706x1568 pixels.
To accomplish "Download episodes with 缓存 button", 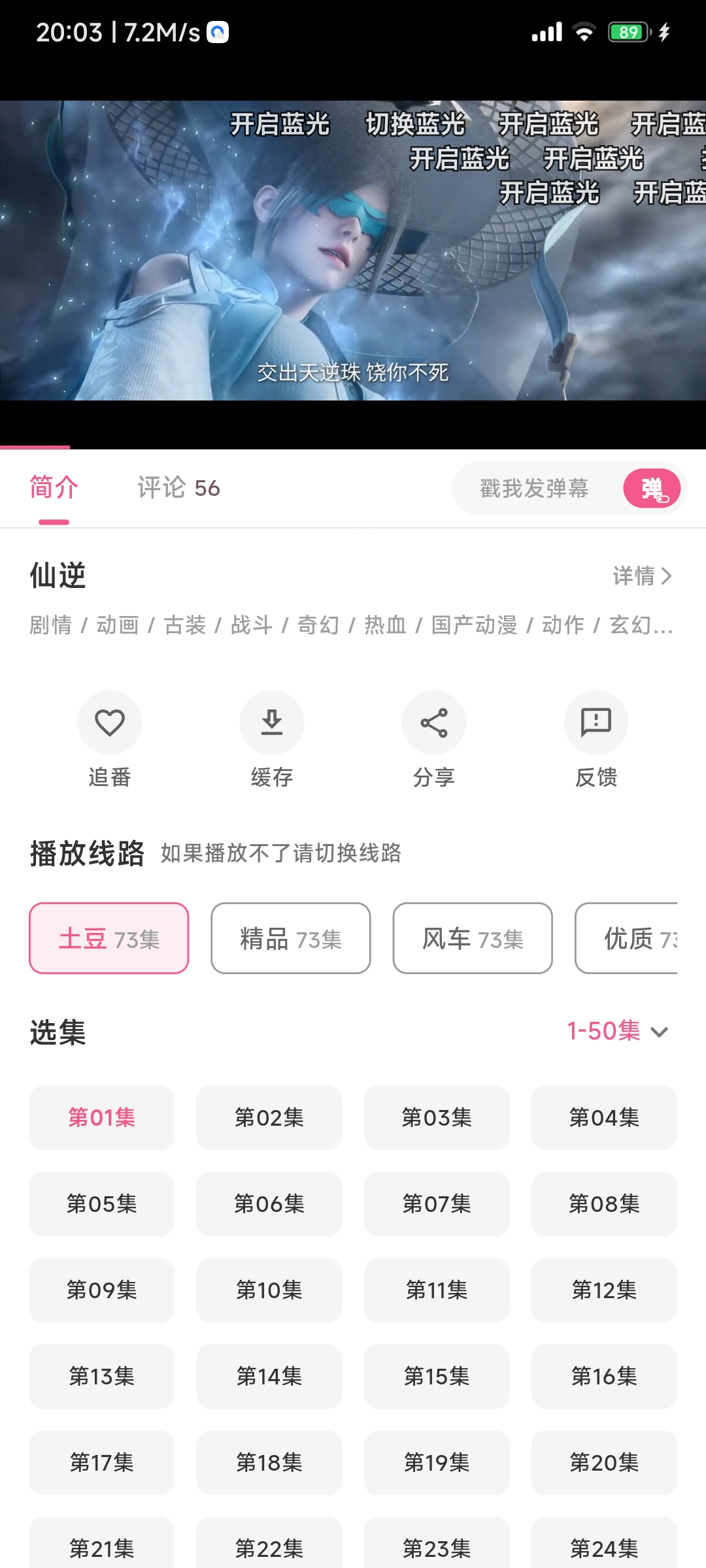I will [x=272, y=723].
